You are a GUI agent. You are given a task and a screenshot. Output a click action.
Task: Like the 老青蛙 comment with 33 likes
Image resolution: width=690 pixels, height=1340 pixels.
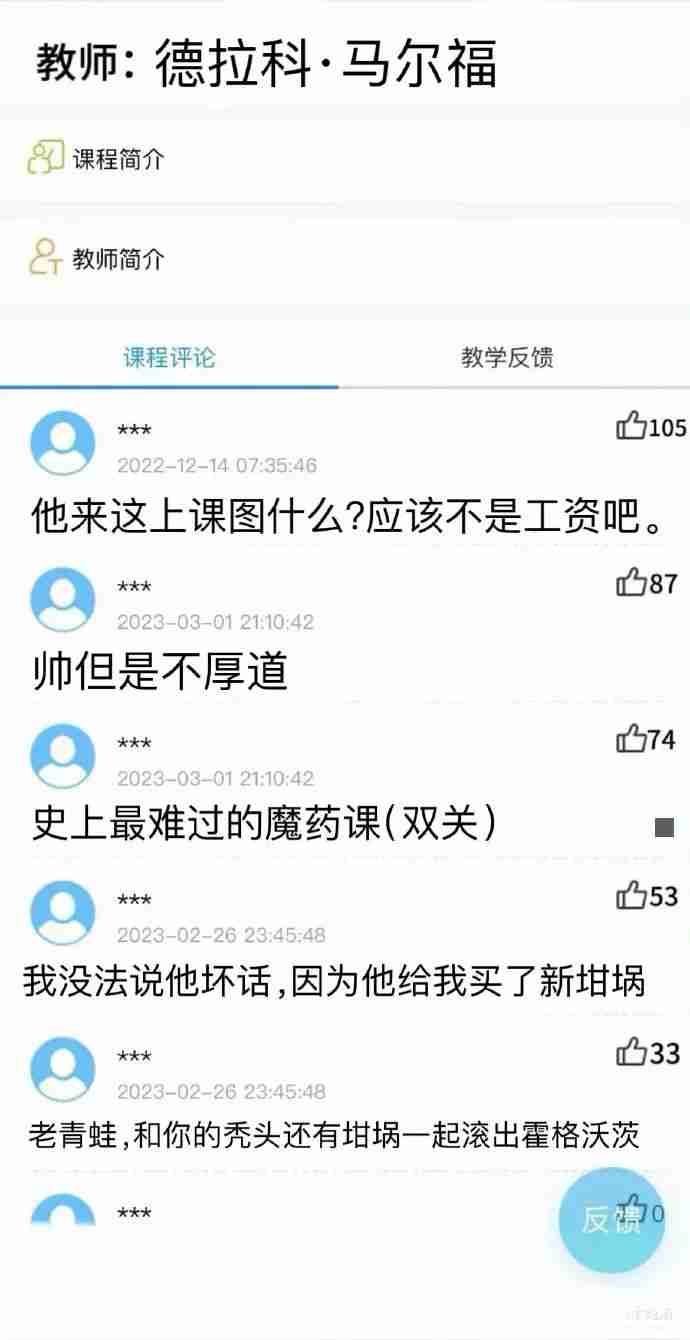click(x=632, y=1052)
